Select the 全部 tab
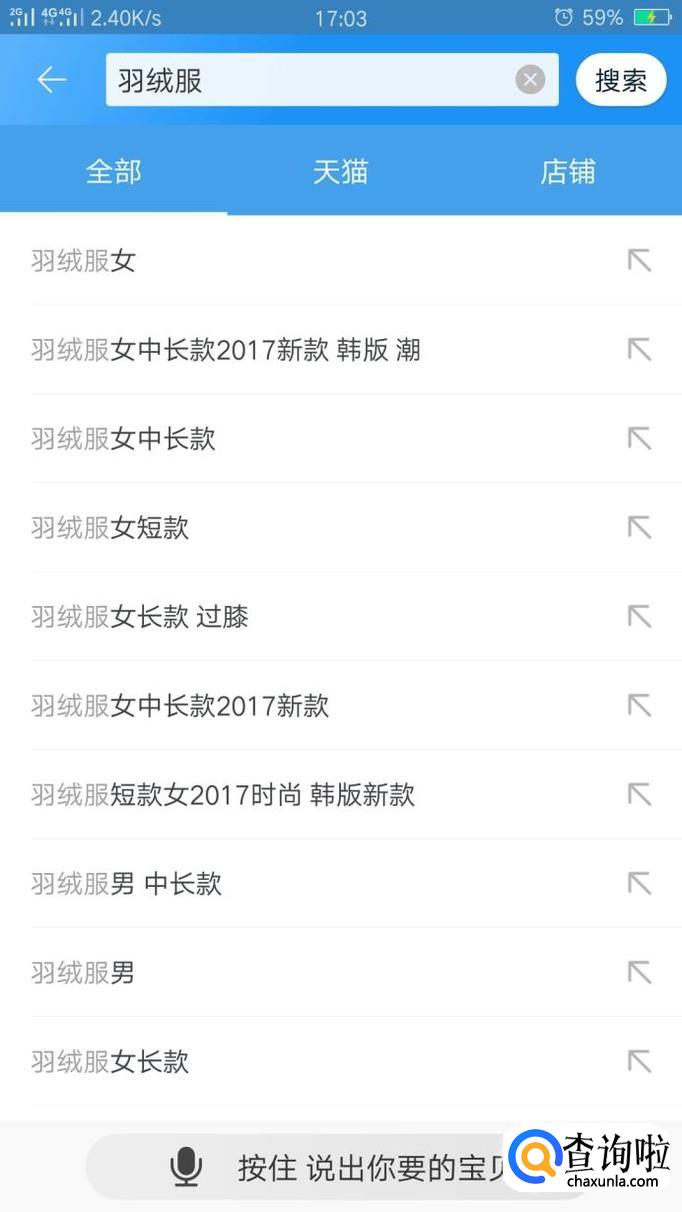This screenshot has width=682, height=1212. click(x=113, y=172)
